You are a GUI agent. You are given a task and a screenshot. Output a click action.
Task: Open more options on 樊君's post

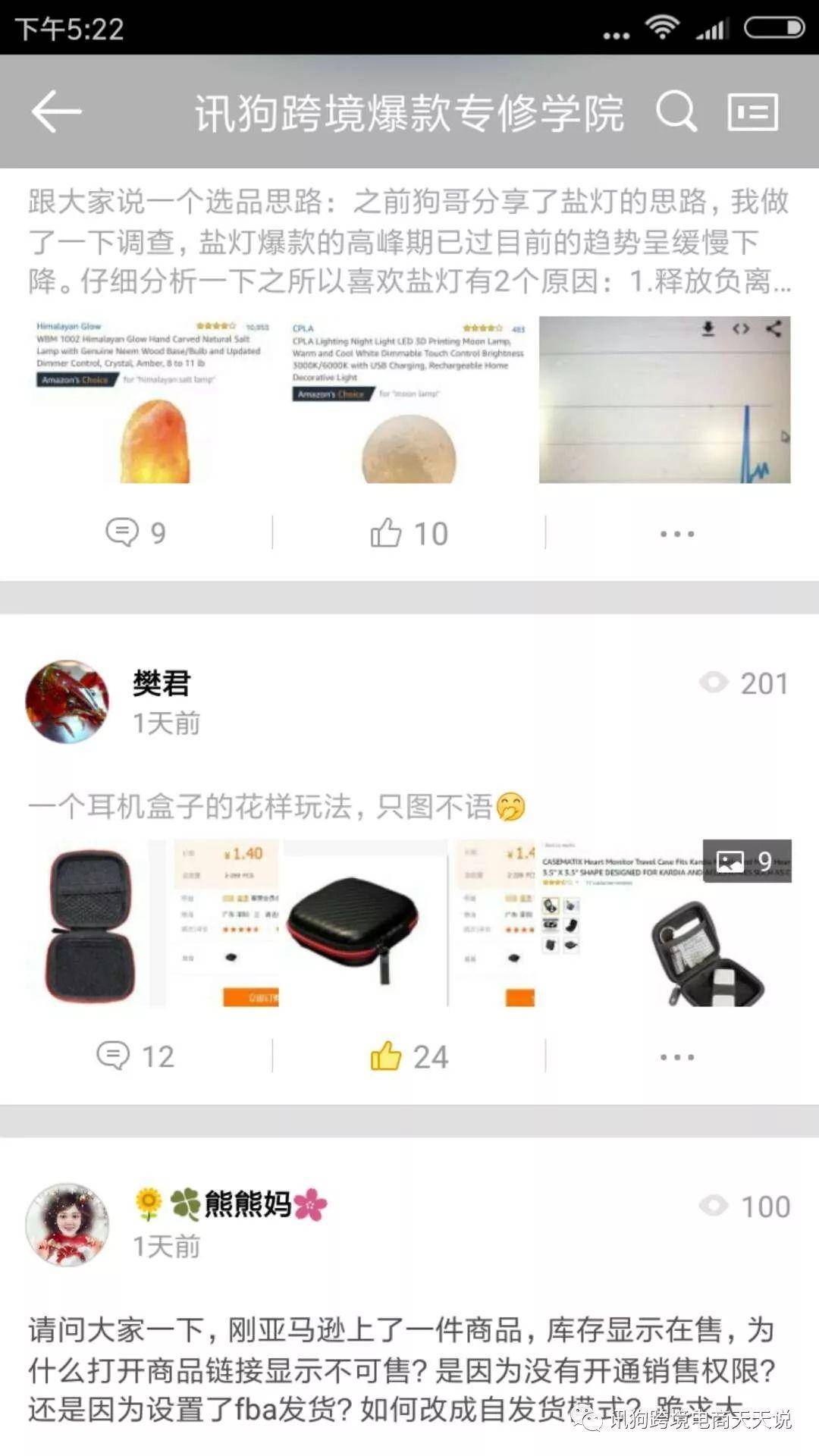click(x=676, y=1057)
